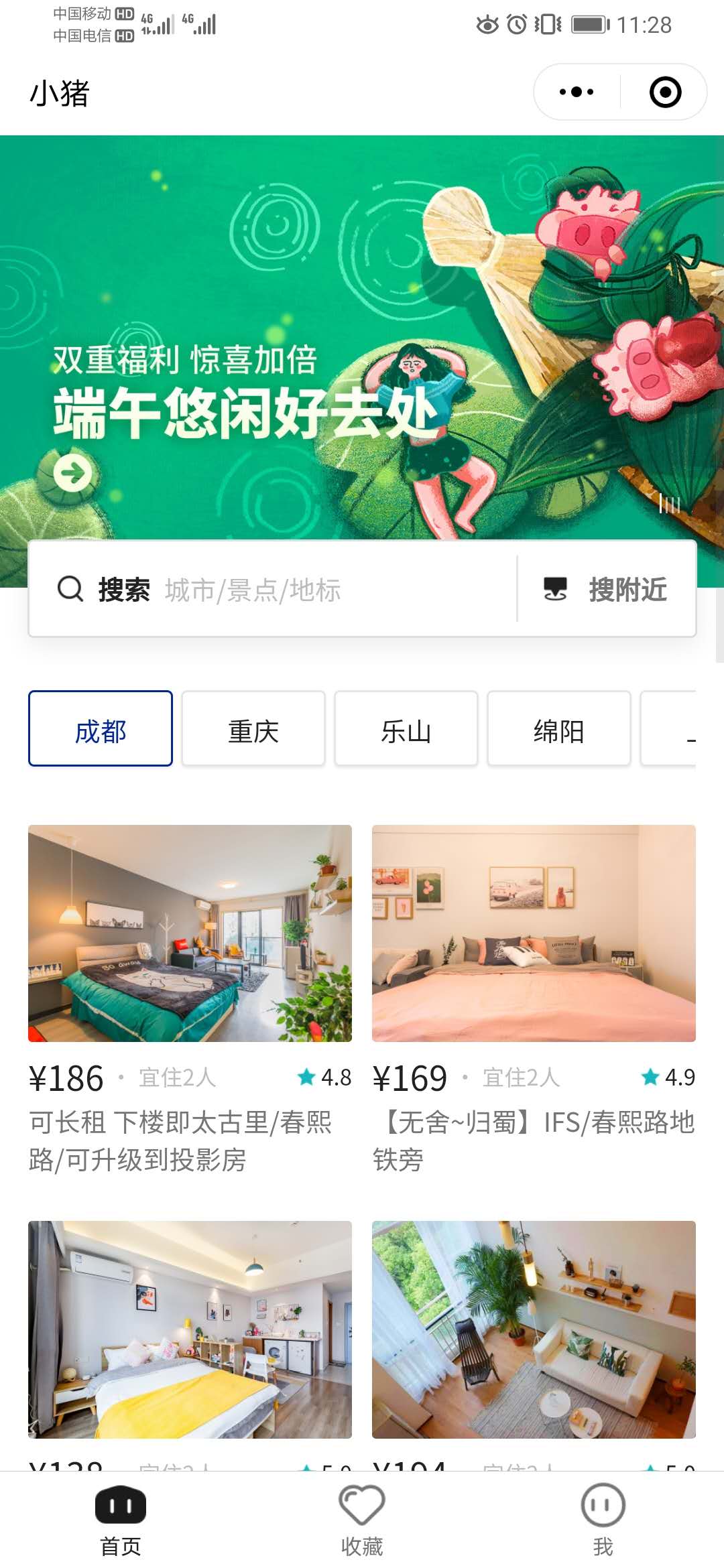This screenshot has height=1568, width=724.
Task: Select the 重庆 city chip
Action: pyautogui.click(x=253, y=729)
